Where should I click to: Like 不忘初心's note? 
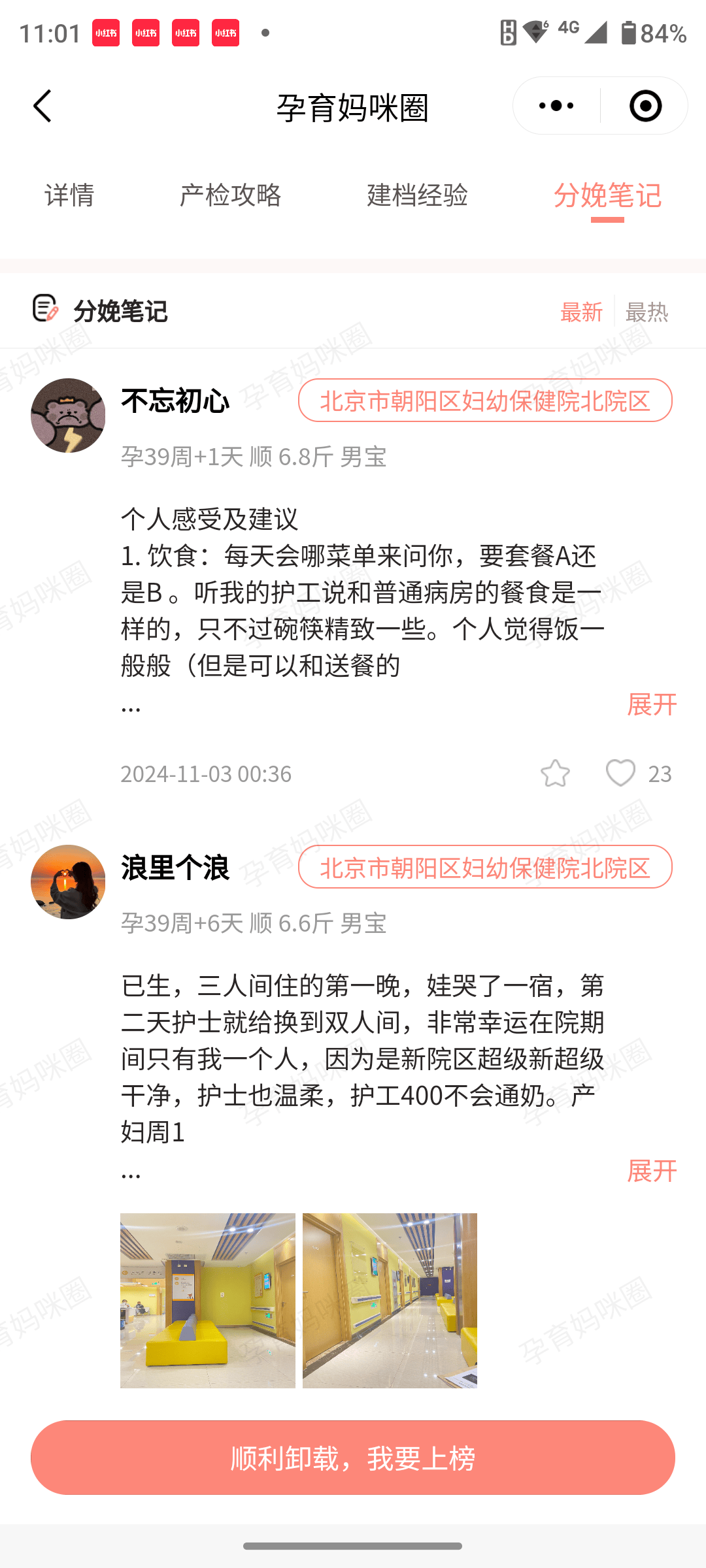tap(621, 774)
